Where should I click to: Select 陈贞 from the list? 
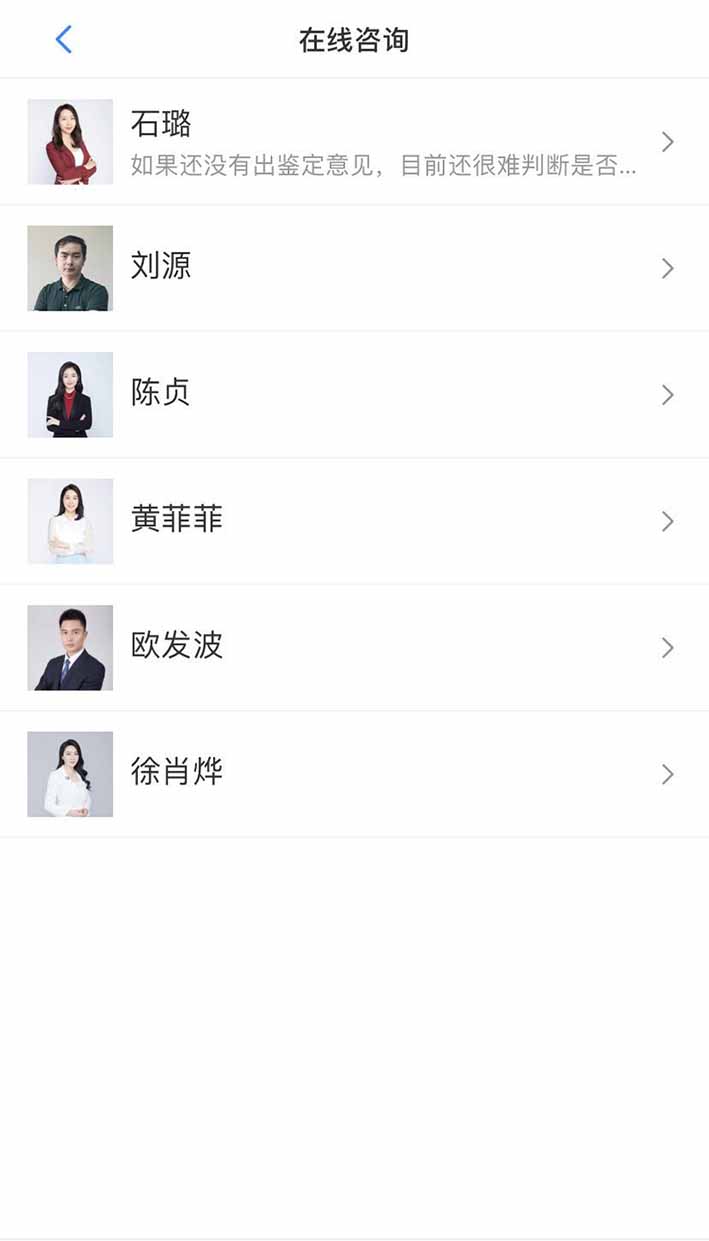[x=354, y=395]
